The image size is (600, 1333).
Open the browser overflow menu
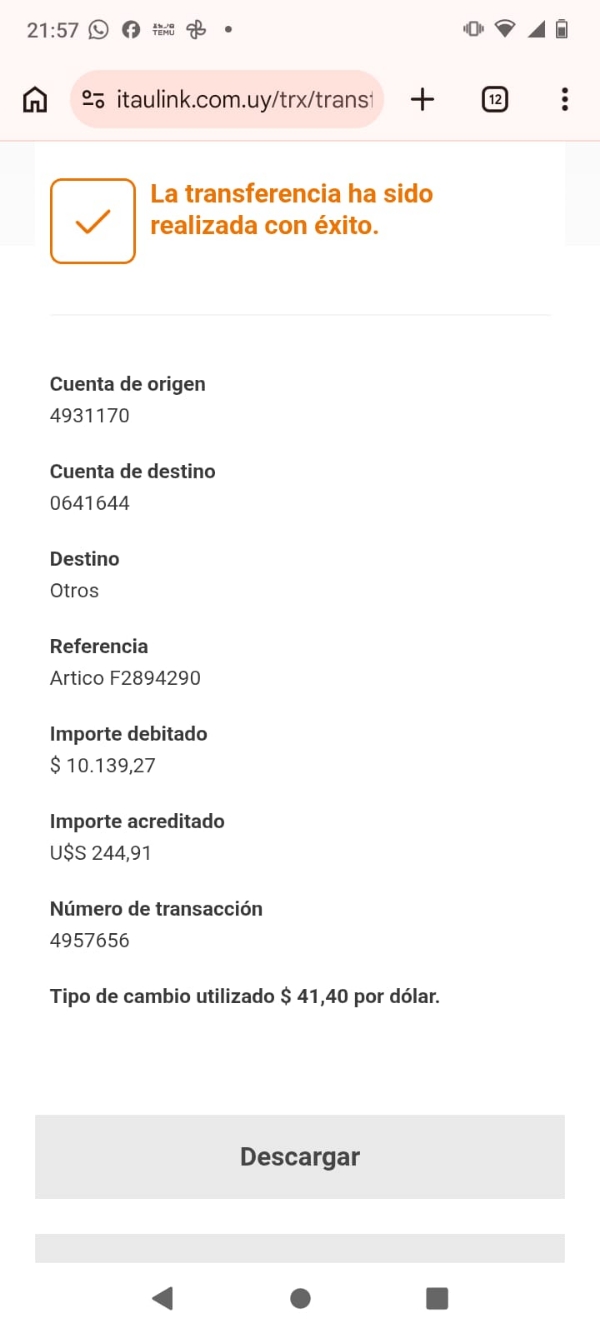[x=565, y=99]
